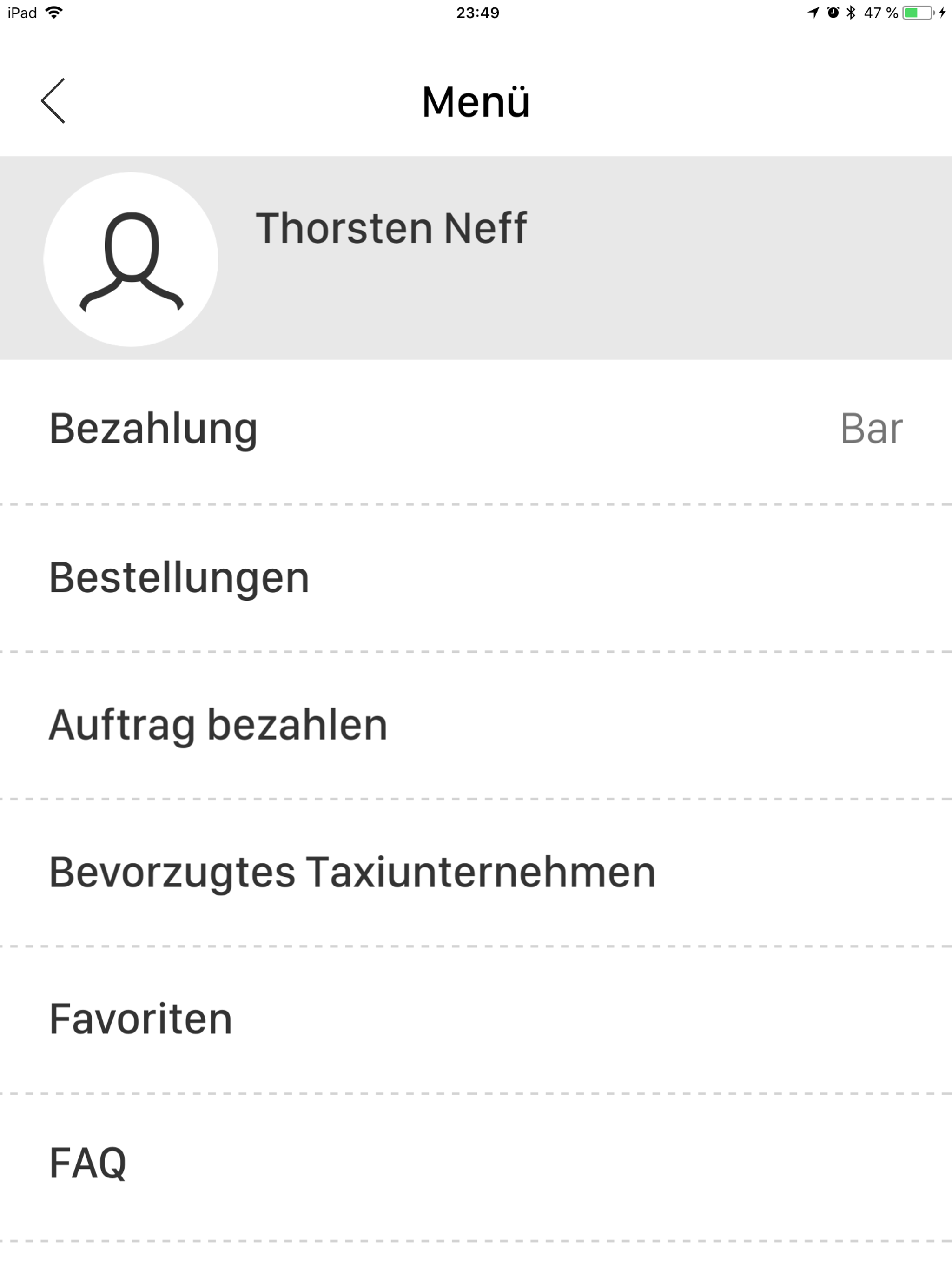Open Thorsten Neff's profile
The height and width of the screenshot is (1270, 952).
point(476,258)
